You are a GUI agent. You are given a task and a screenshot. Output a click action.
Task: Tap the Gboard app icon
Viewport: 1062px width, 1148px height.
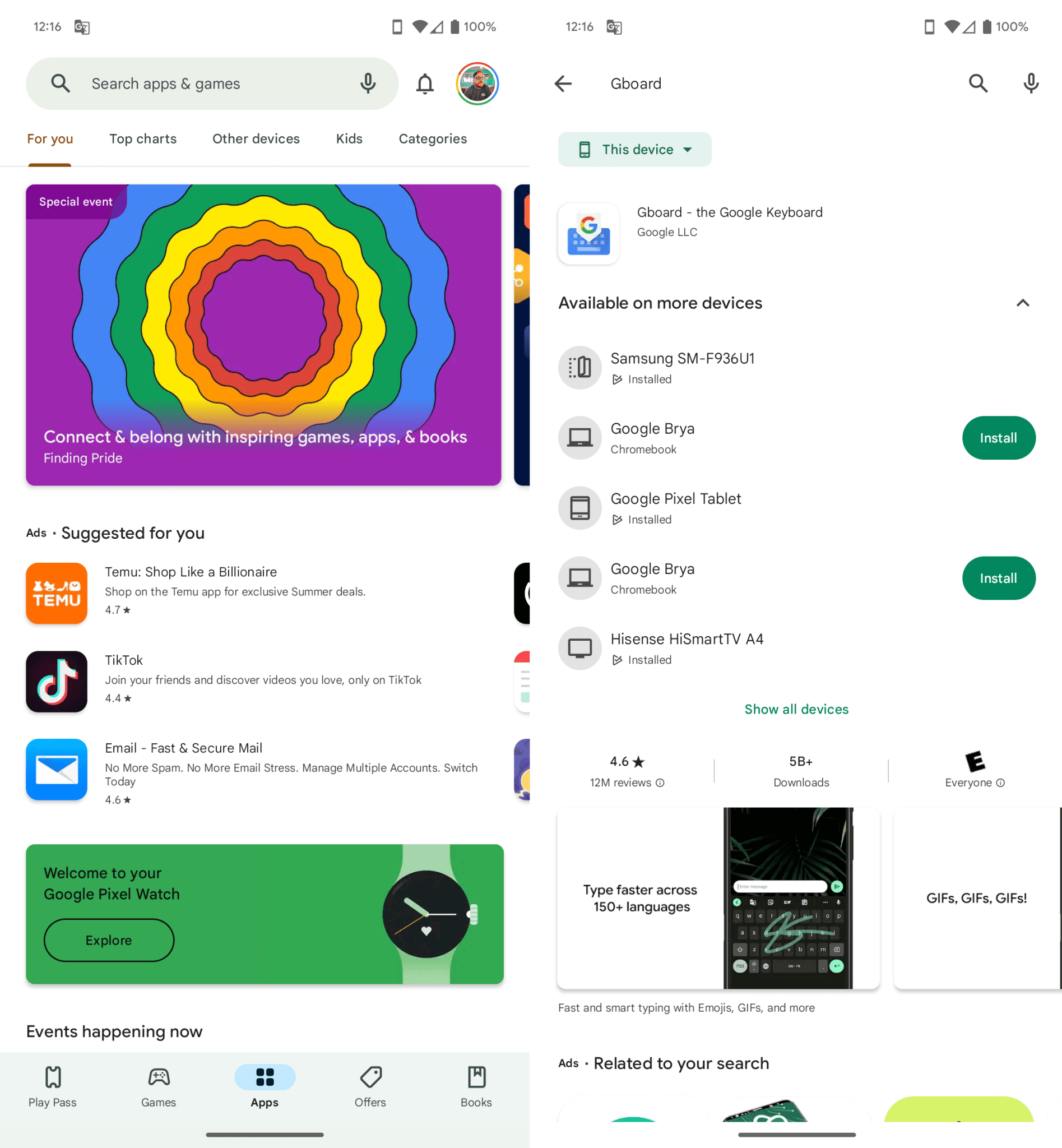pyautogui.click(x=588, y=233)
